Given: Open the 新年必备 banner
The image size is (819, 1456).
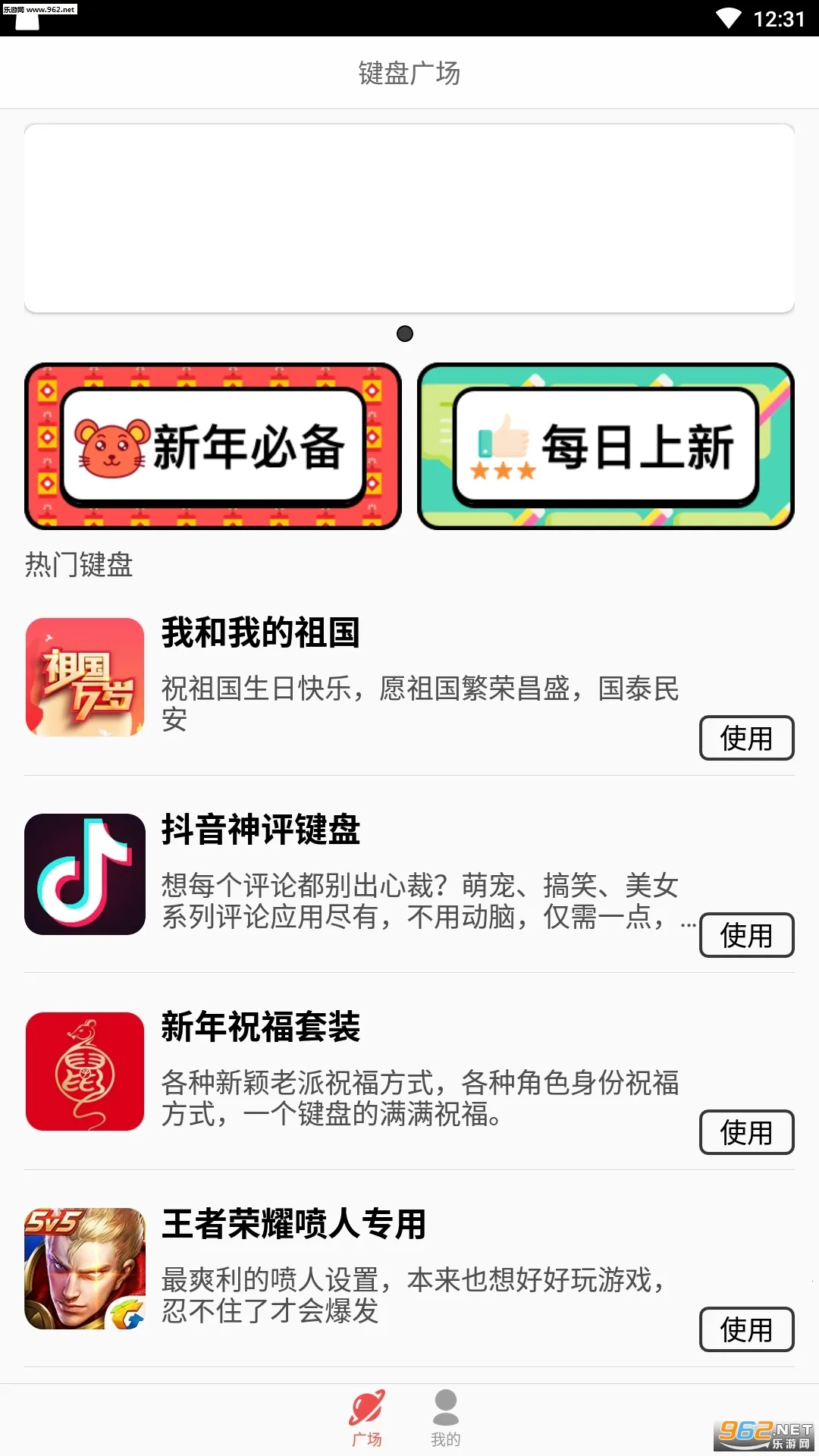Looking at the screenshot, I should point(212,446).
